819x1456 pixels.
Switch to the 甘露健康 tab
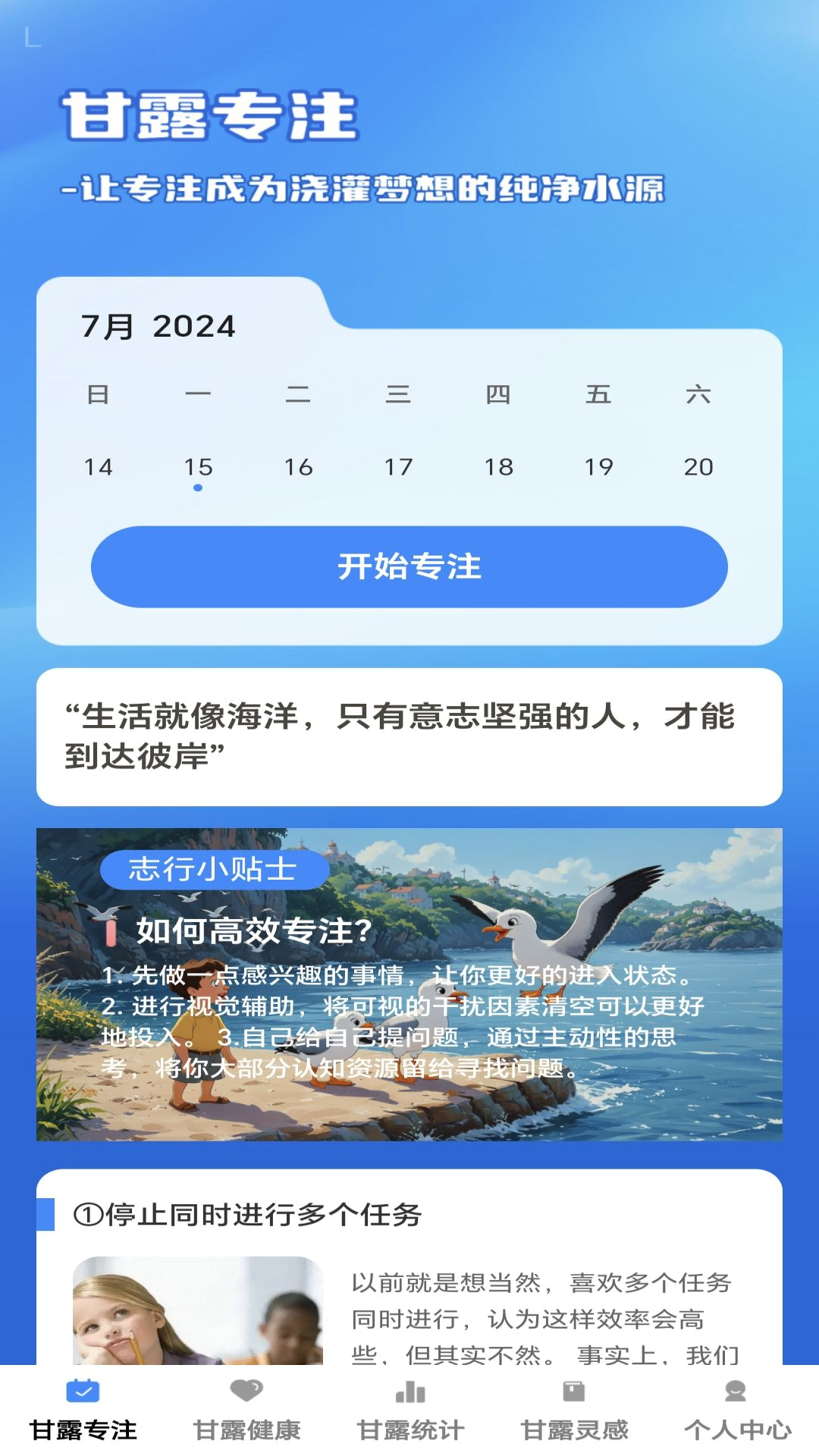tap(246, 1410)
